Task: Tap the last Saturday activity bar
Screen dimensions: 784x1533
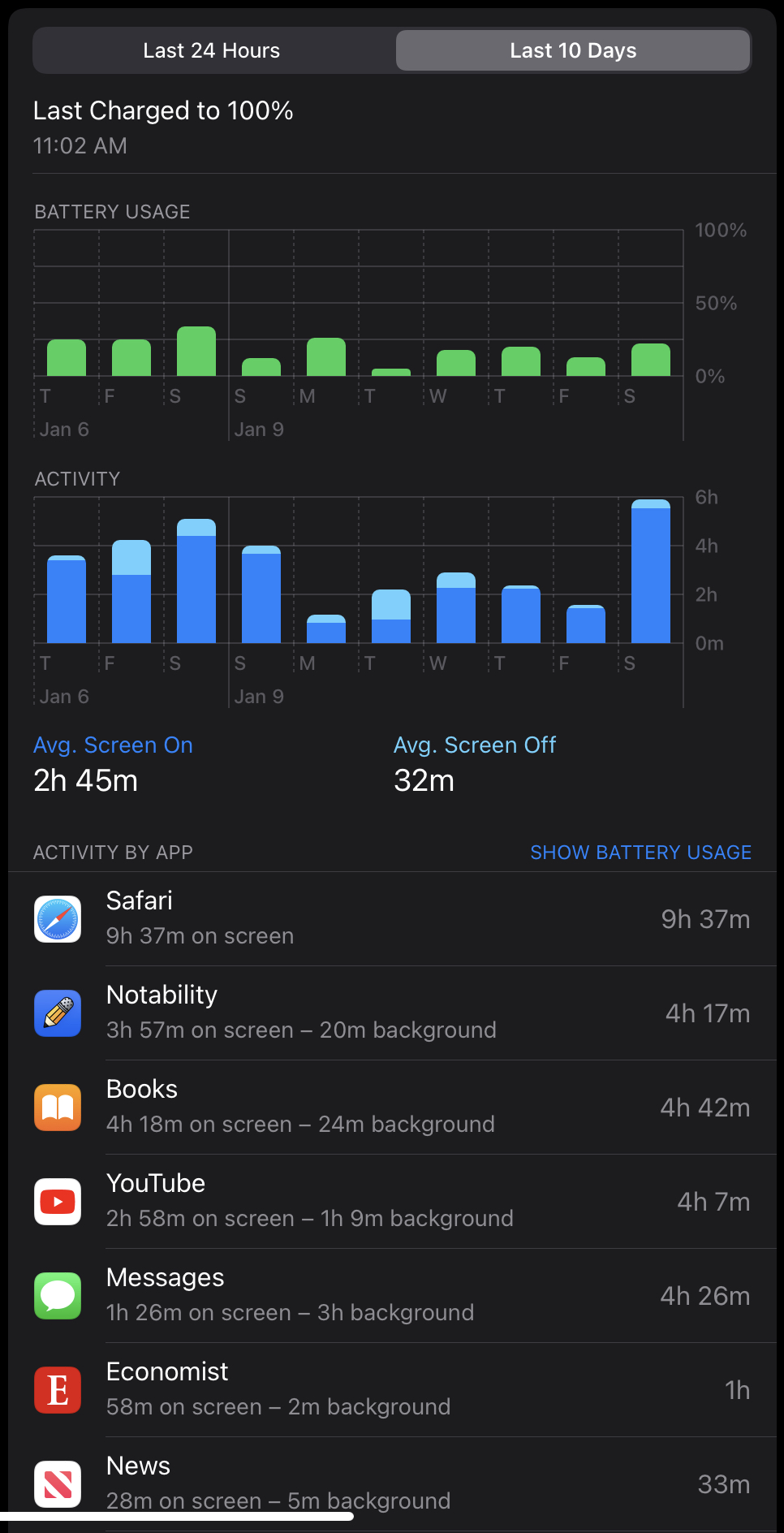Action: (x=651, y=572)
